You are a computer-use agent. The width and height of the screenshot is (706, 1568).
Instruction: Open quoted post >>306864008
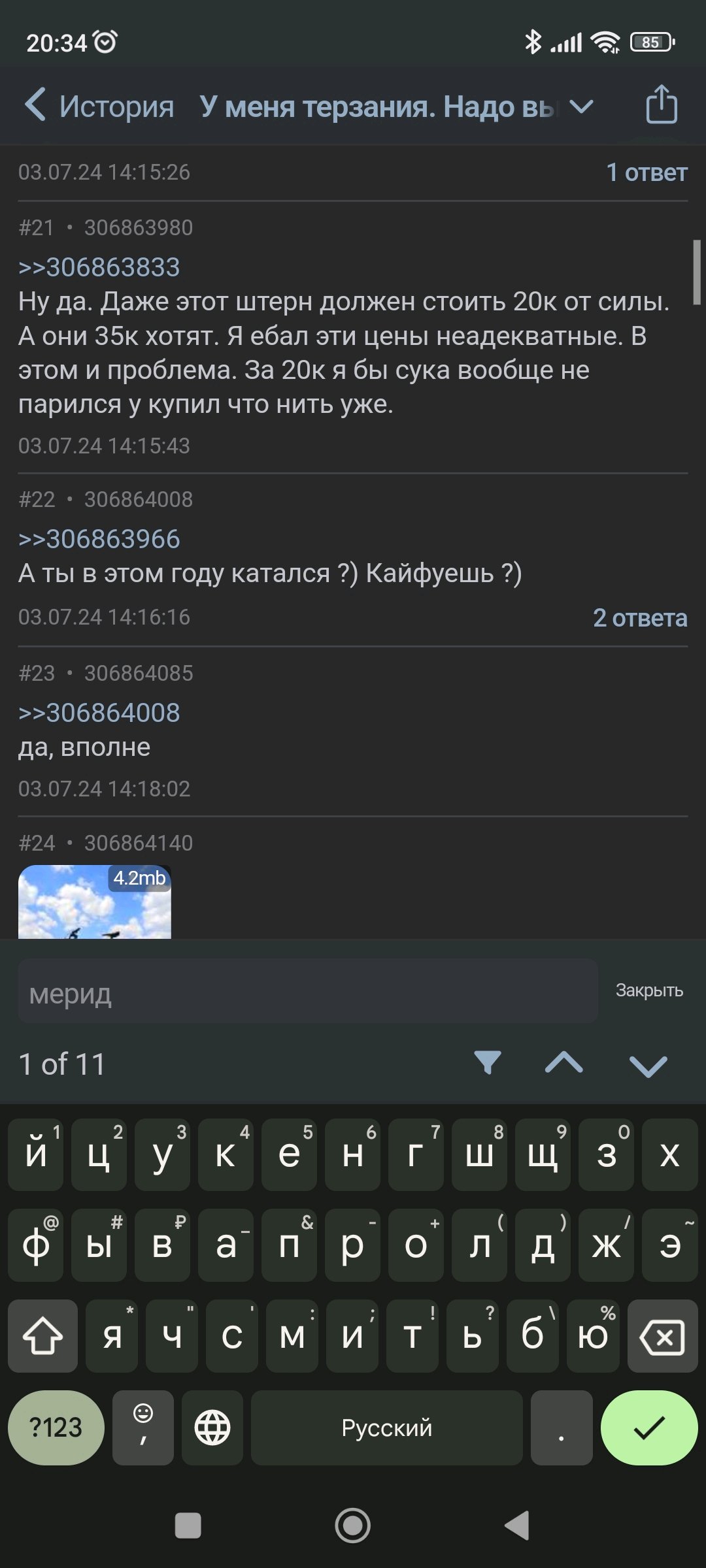point(99,713)
